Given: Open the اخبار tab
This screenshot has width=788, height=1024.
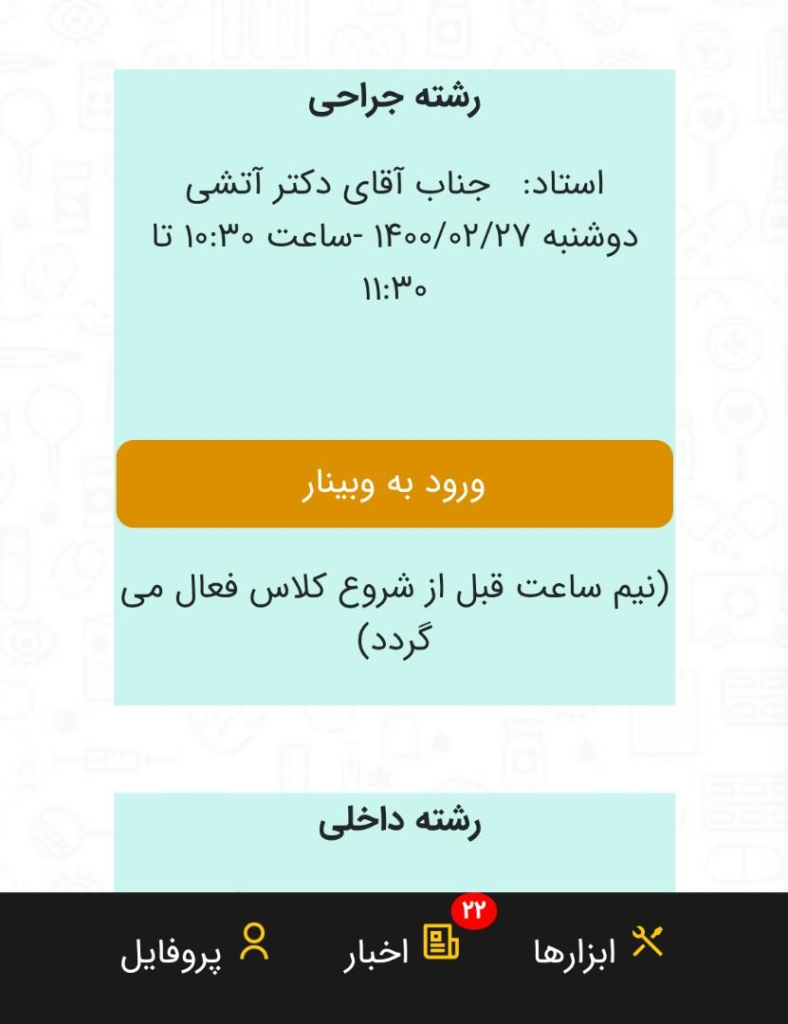Looking at the screenshot, I should 402,948.
